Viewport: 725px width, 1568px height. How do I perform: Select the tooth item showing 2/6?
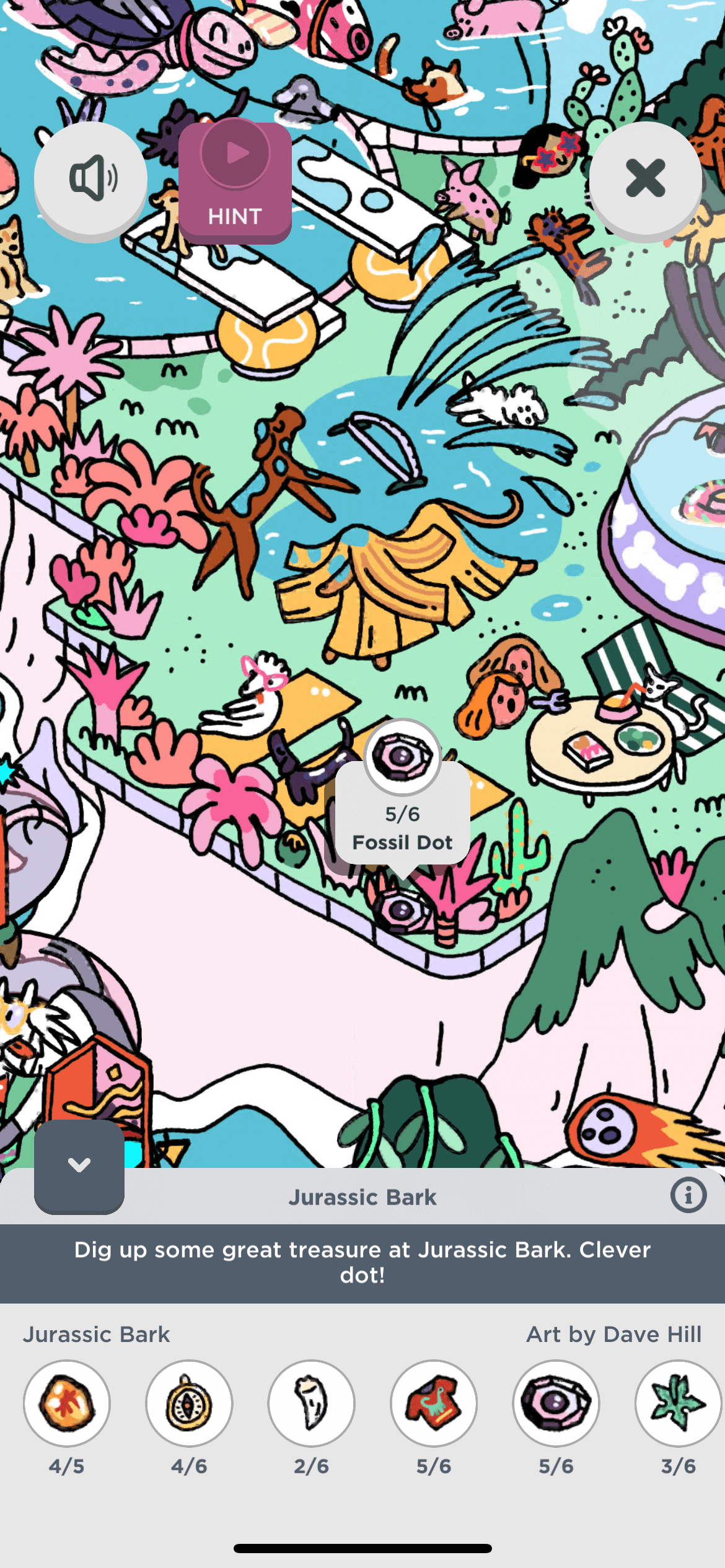tap(311, 1403)
